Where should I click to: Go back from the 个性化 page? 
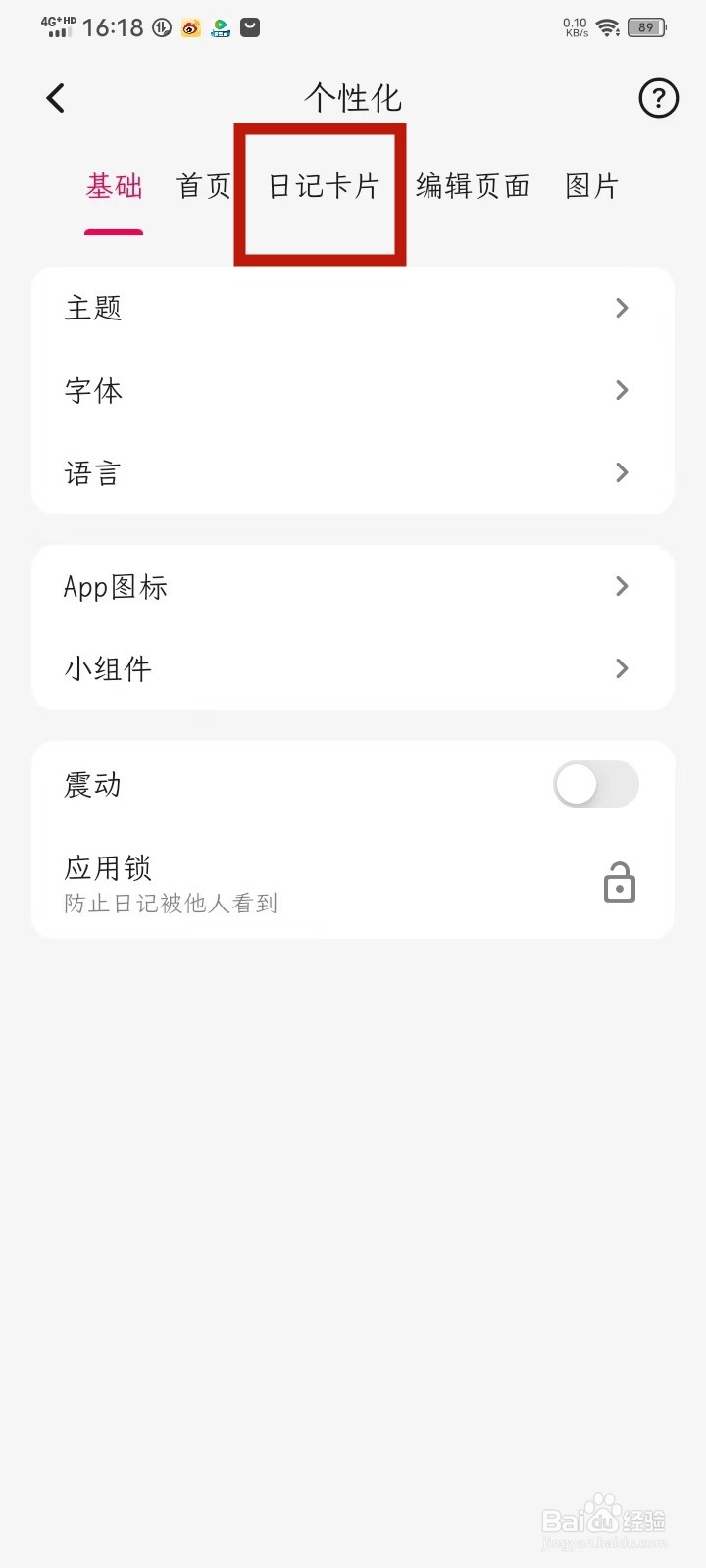[x=56, y=98]
